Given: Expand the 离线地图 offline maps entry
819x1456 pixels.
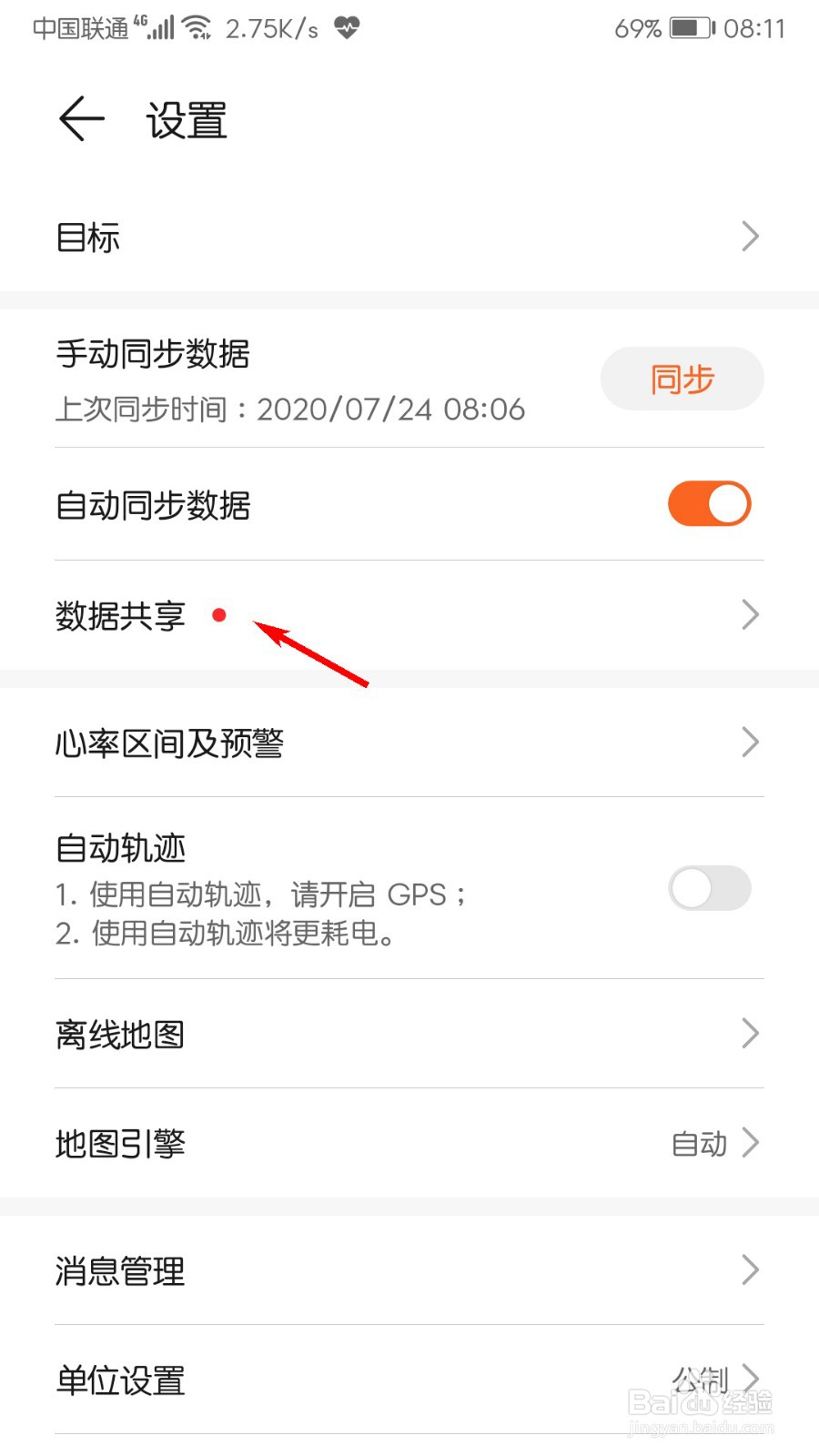Looking at the screenshot, I should [749, 1034].
